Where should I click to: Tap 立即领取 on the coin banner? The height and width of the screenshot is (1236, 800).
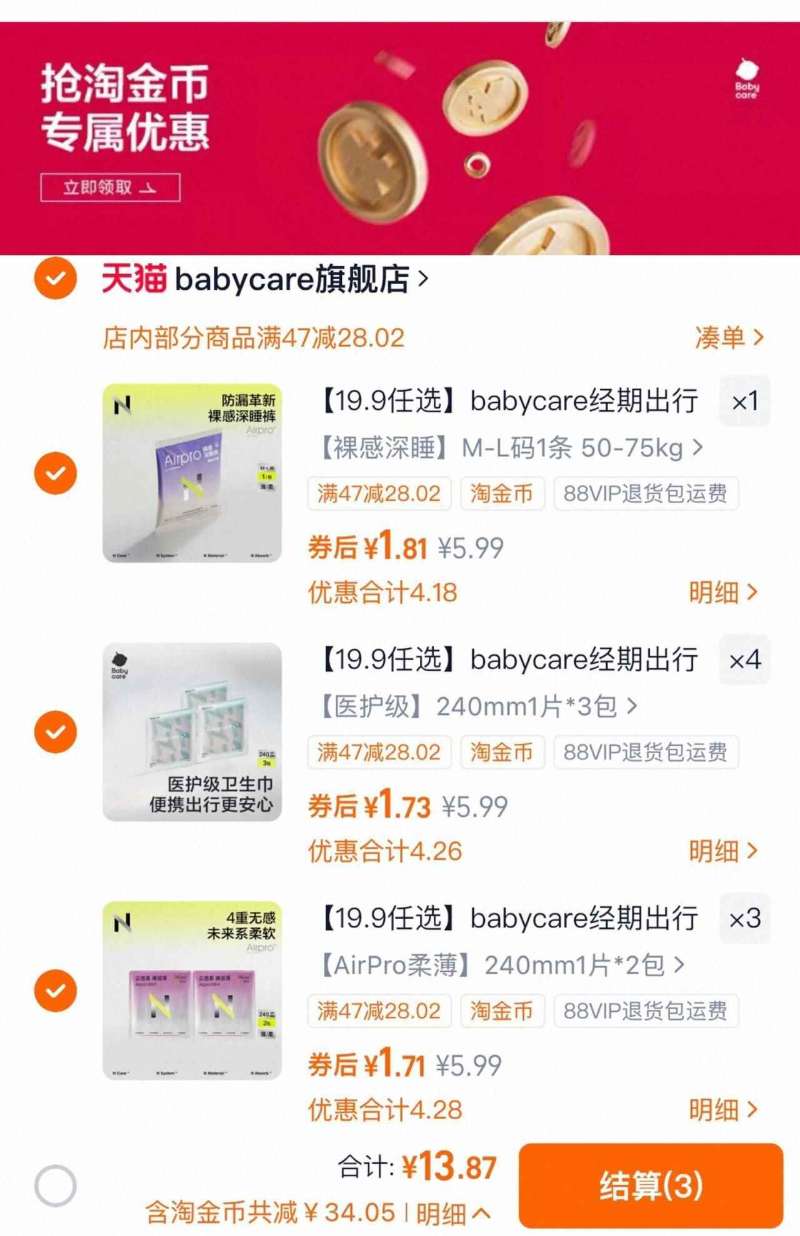(110, 188)
